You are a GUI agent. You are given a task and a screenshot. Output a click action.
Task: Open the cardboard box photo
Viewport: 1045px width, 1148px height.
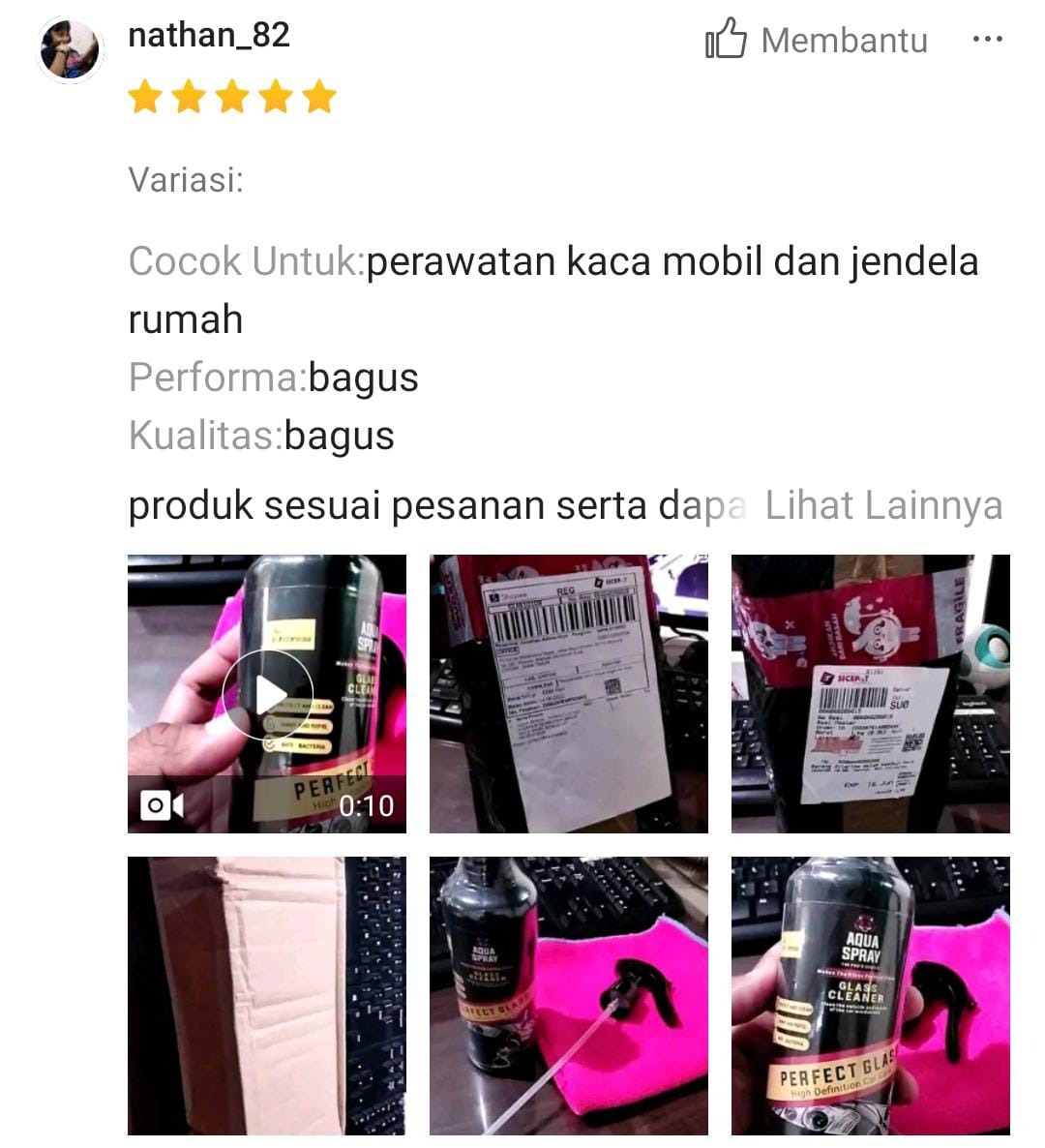pyautogui.click(x=267, y=995)
